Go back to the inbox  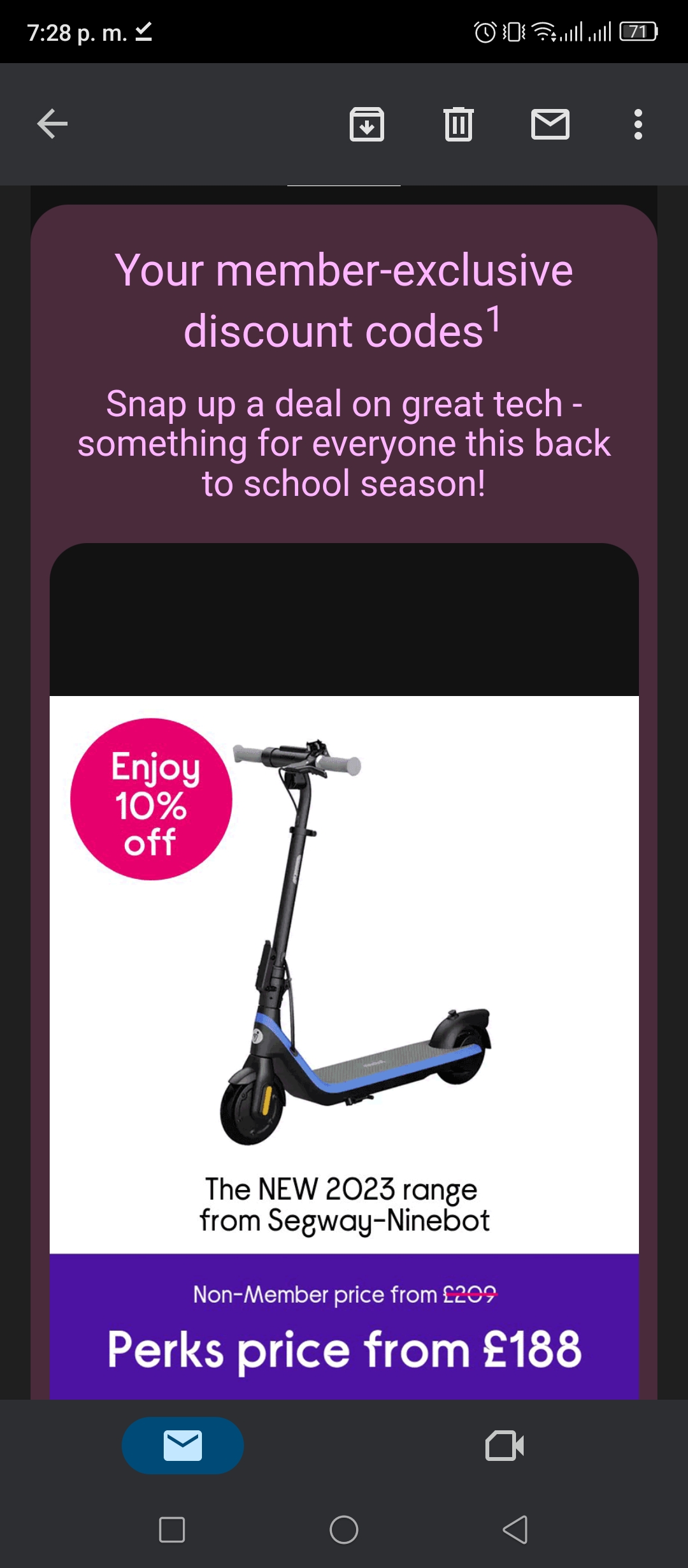click(52, 124)
